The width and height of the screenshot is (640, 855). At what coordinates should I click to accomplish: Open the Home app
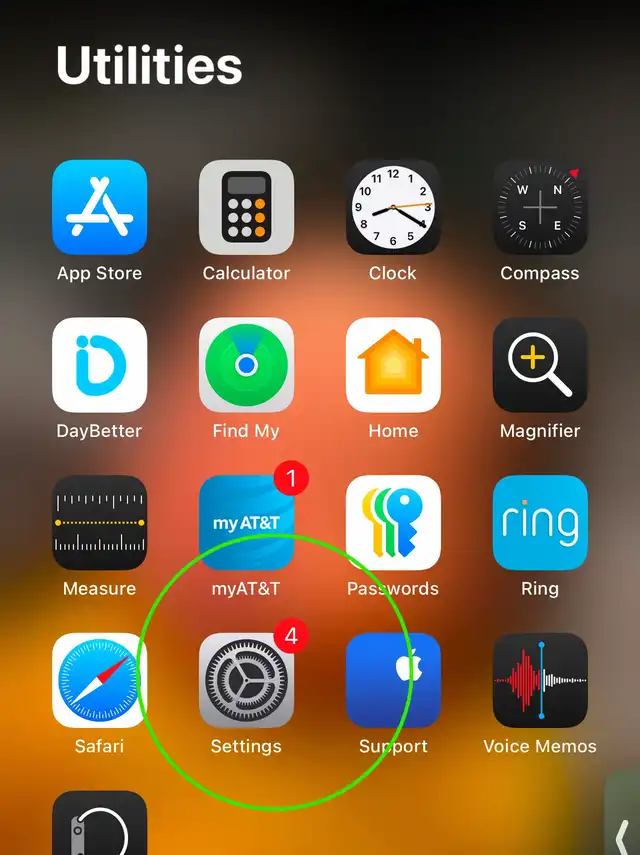pos(393,365)
